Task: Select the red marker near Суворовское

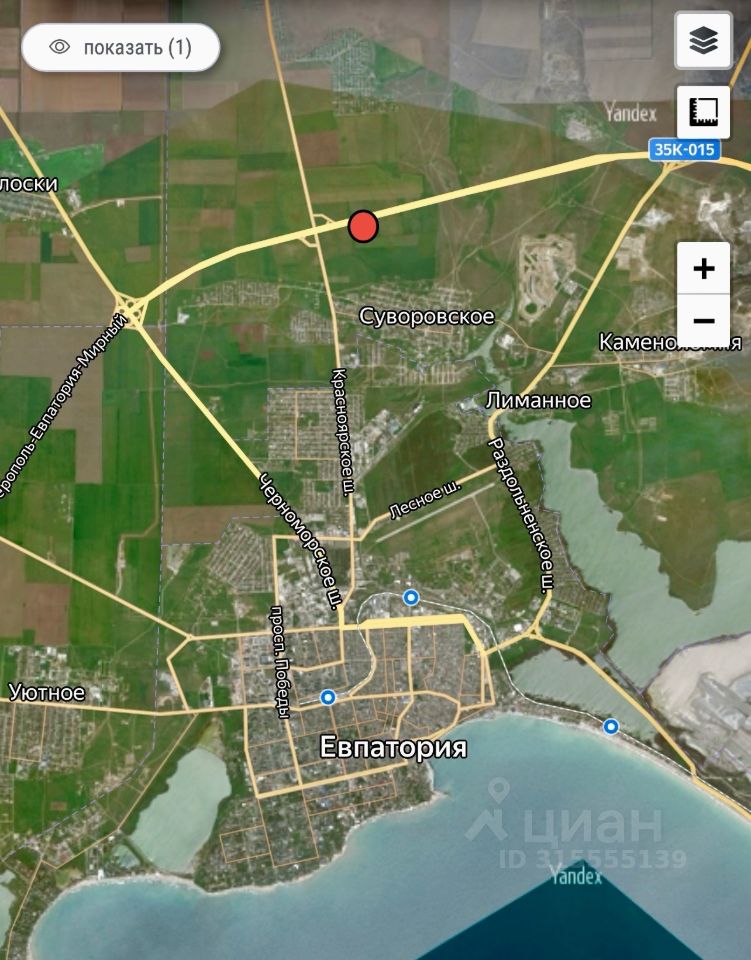Action: pyautogui.click(x=363, y=226)
